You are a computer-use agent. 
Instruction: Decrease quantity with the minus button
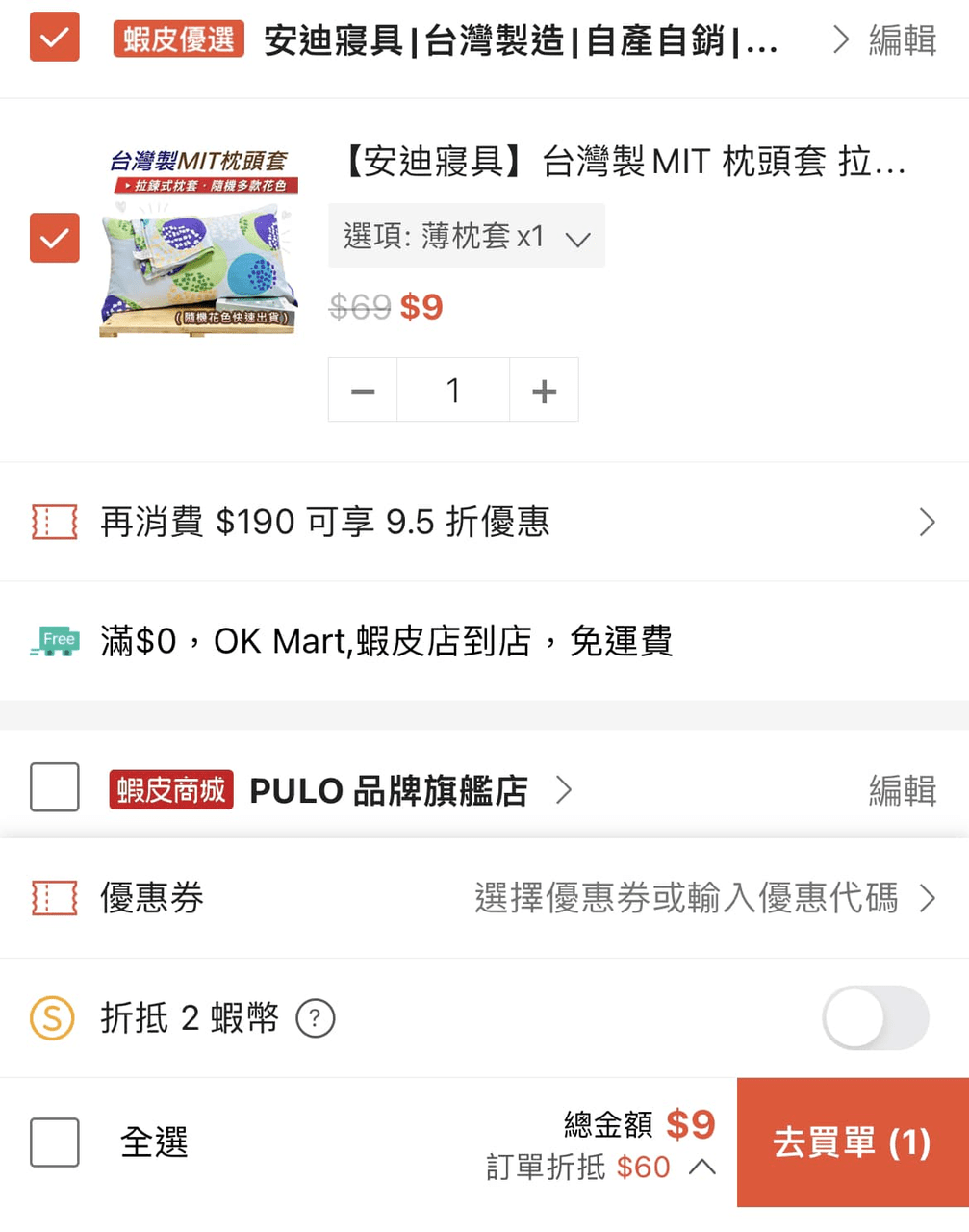362,390
